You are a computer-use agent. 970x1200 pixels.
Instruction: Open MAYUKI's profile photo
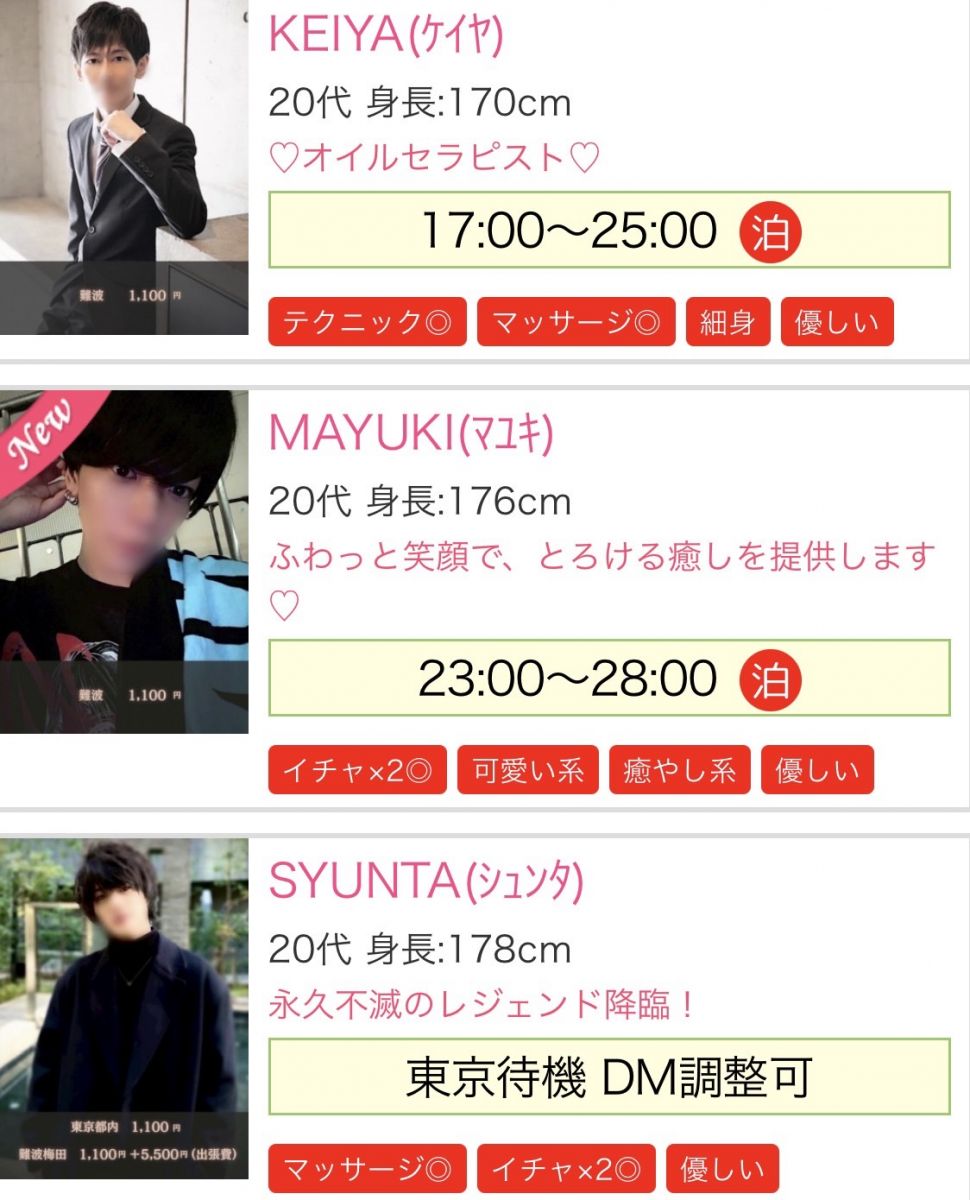124,561
